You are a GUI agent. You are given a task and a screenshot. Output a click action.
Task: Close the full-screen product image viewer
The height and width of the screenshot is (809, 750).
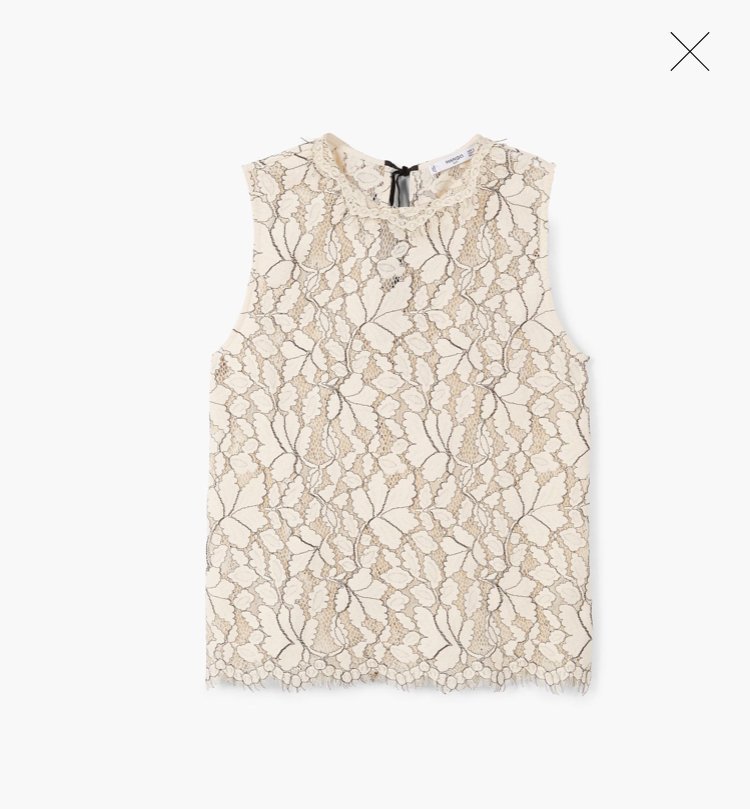point(689,52)
